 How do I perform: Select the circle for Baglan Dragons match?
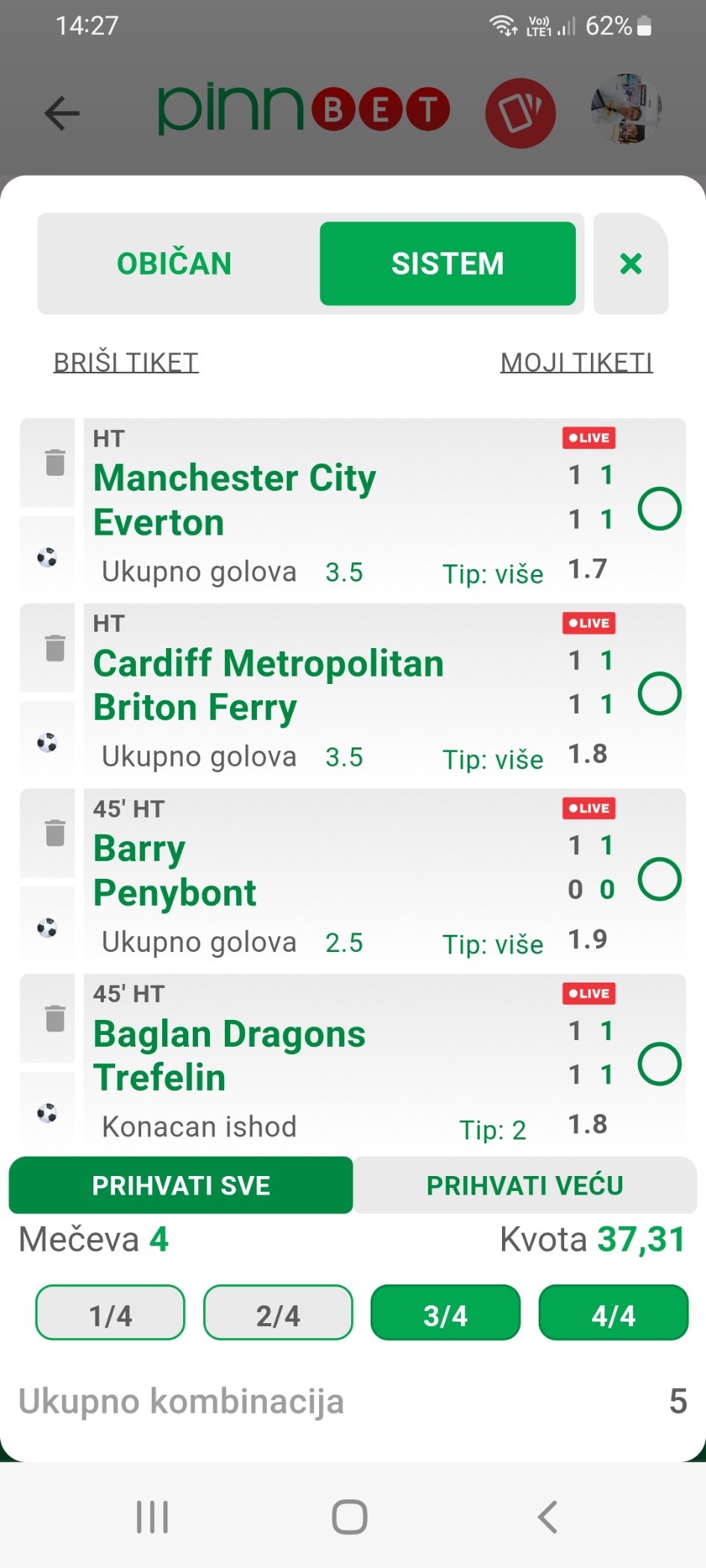(659, 1064)
